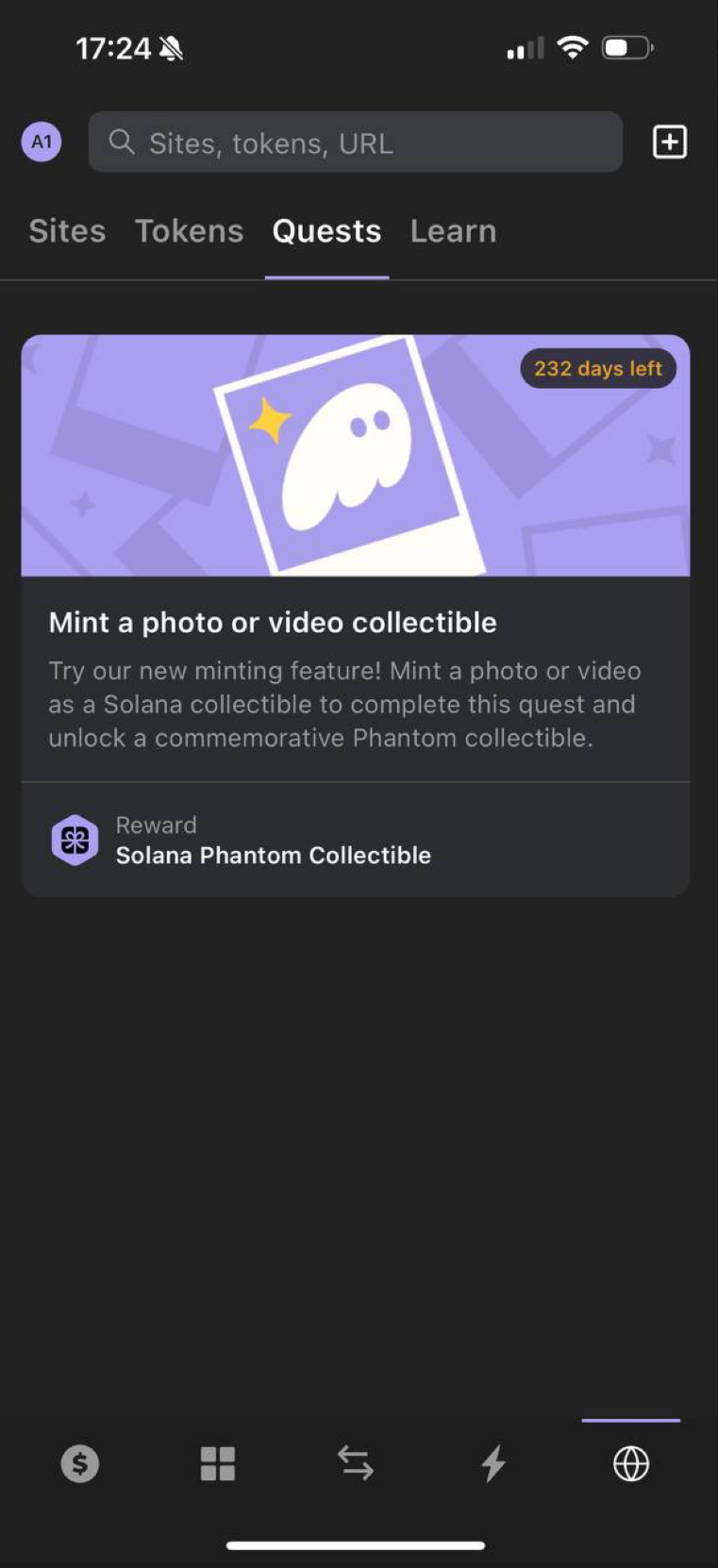Open the collectibles grid tab

218,1463
